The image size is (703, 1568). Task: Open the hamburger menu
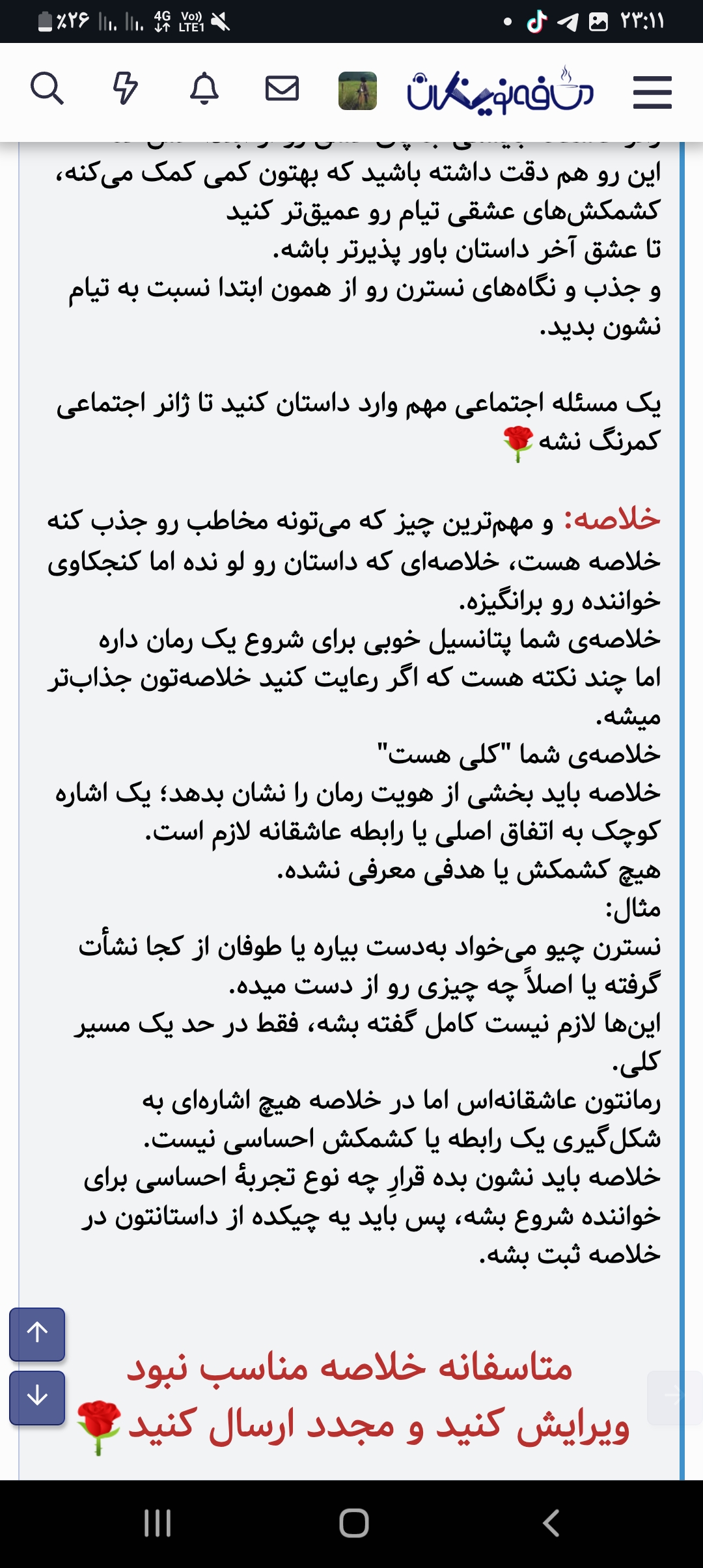652,92
